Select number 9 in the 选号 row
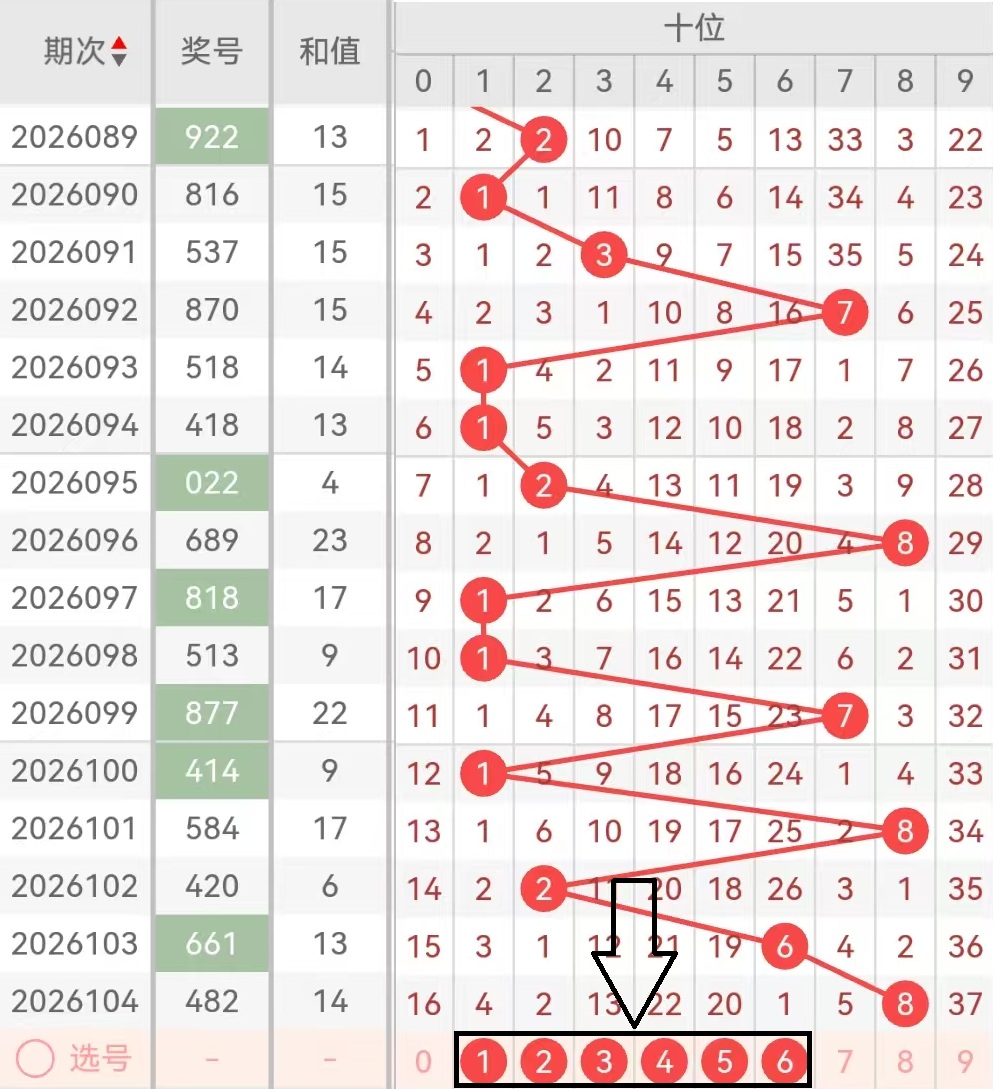 (965, 1061)
